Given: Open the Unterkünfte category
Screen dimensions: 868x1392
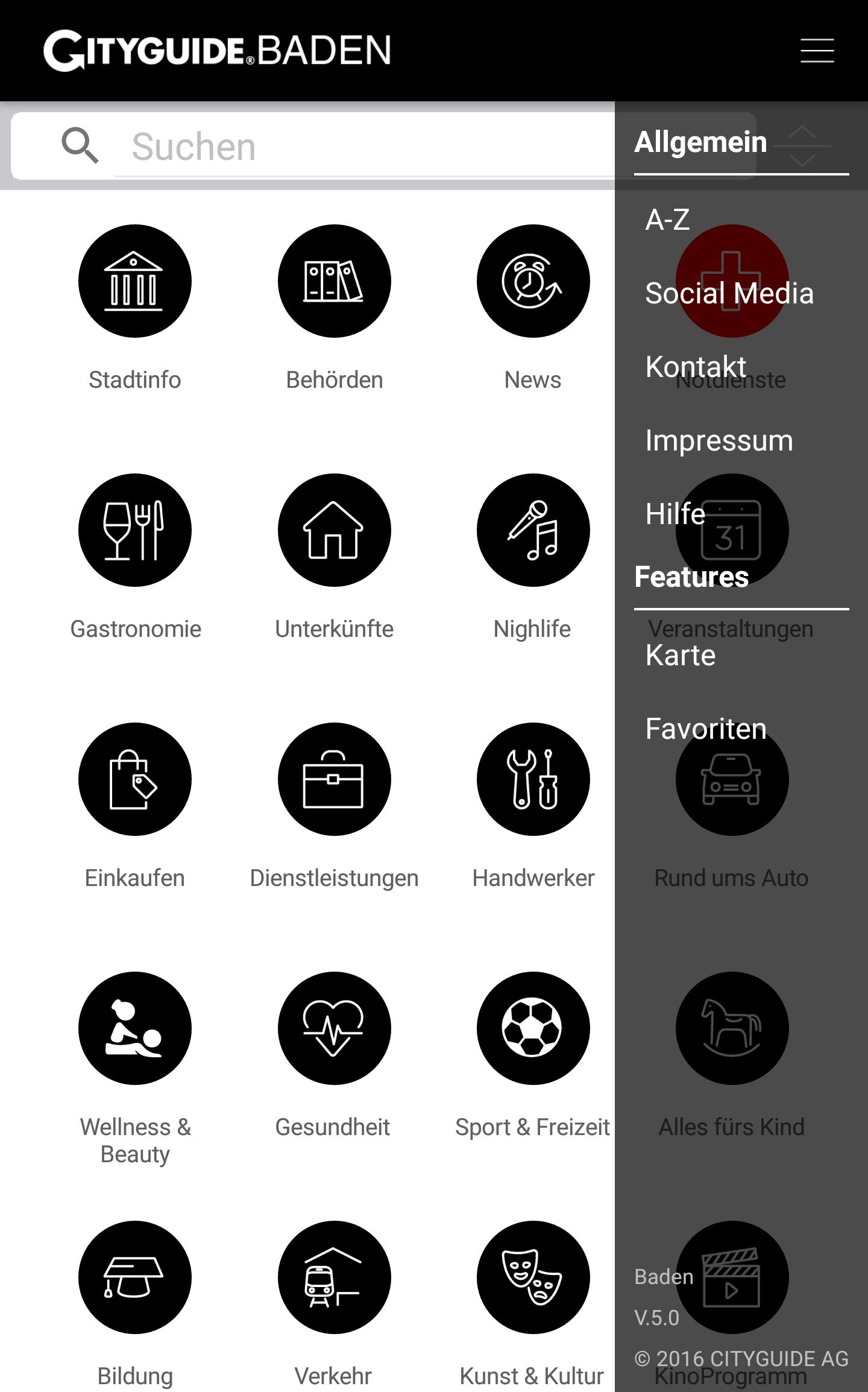Looking at the screenshot, I should coord(334,530).
